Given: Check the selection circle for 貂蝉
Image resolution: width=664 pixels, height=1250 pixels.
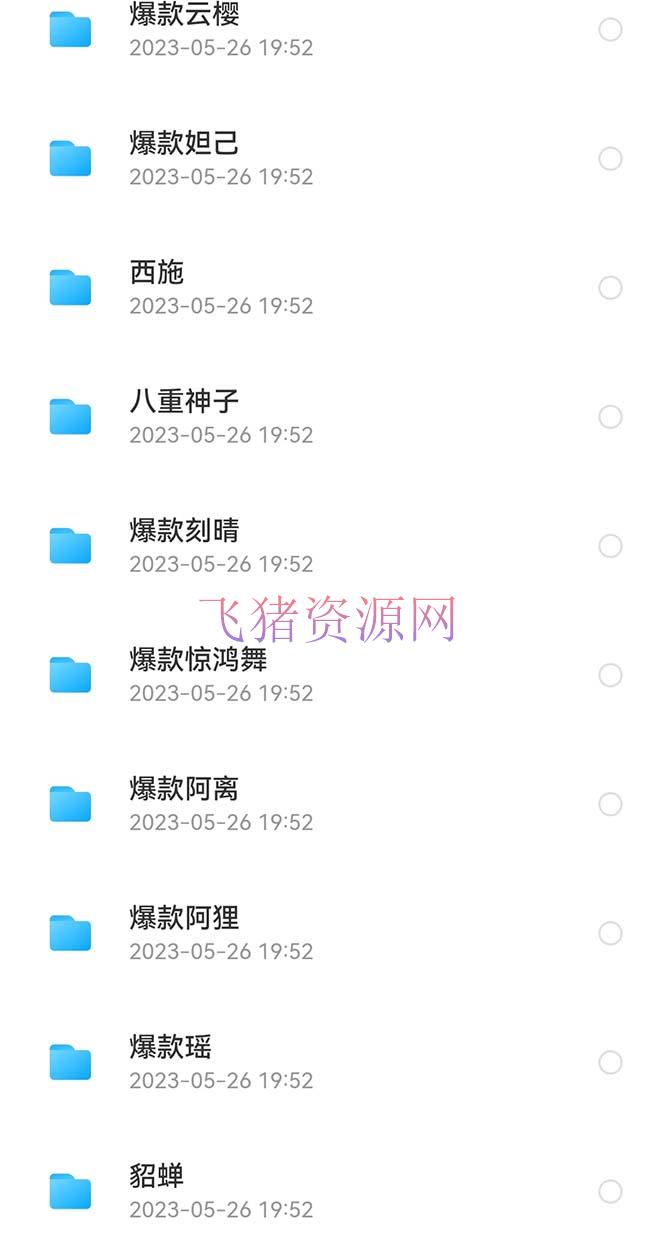Looking at the screenshot, I should 610,1191.
